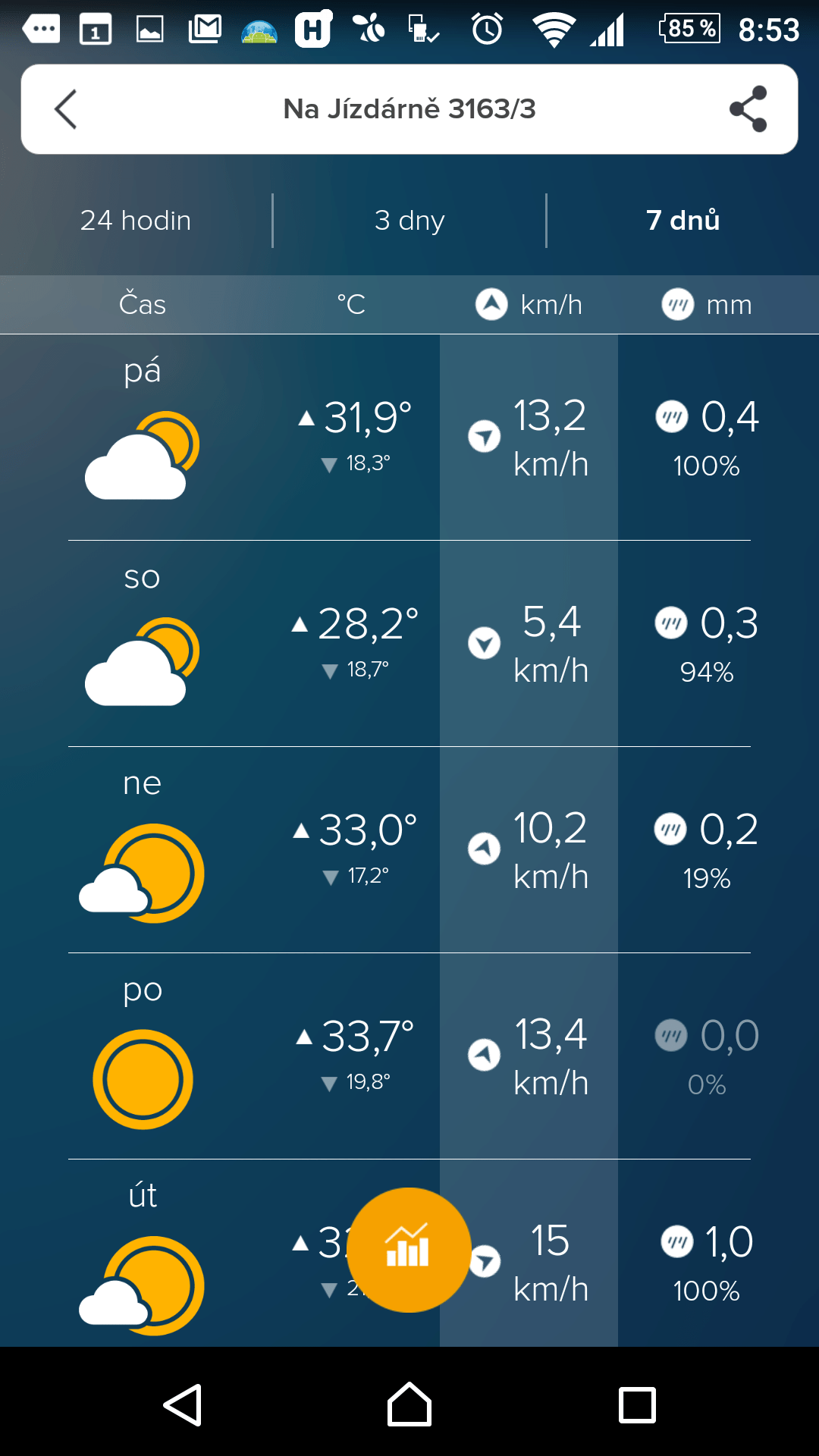
Task: Open the po forecast row
Action: (x=409, y=1057)
